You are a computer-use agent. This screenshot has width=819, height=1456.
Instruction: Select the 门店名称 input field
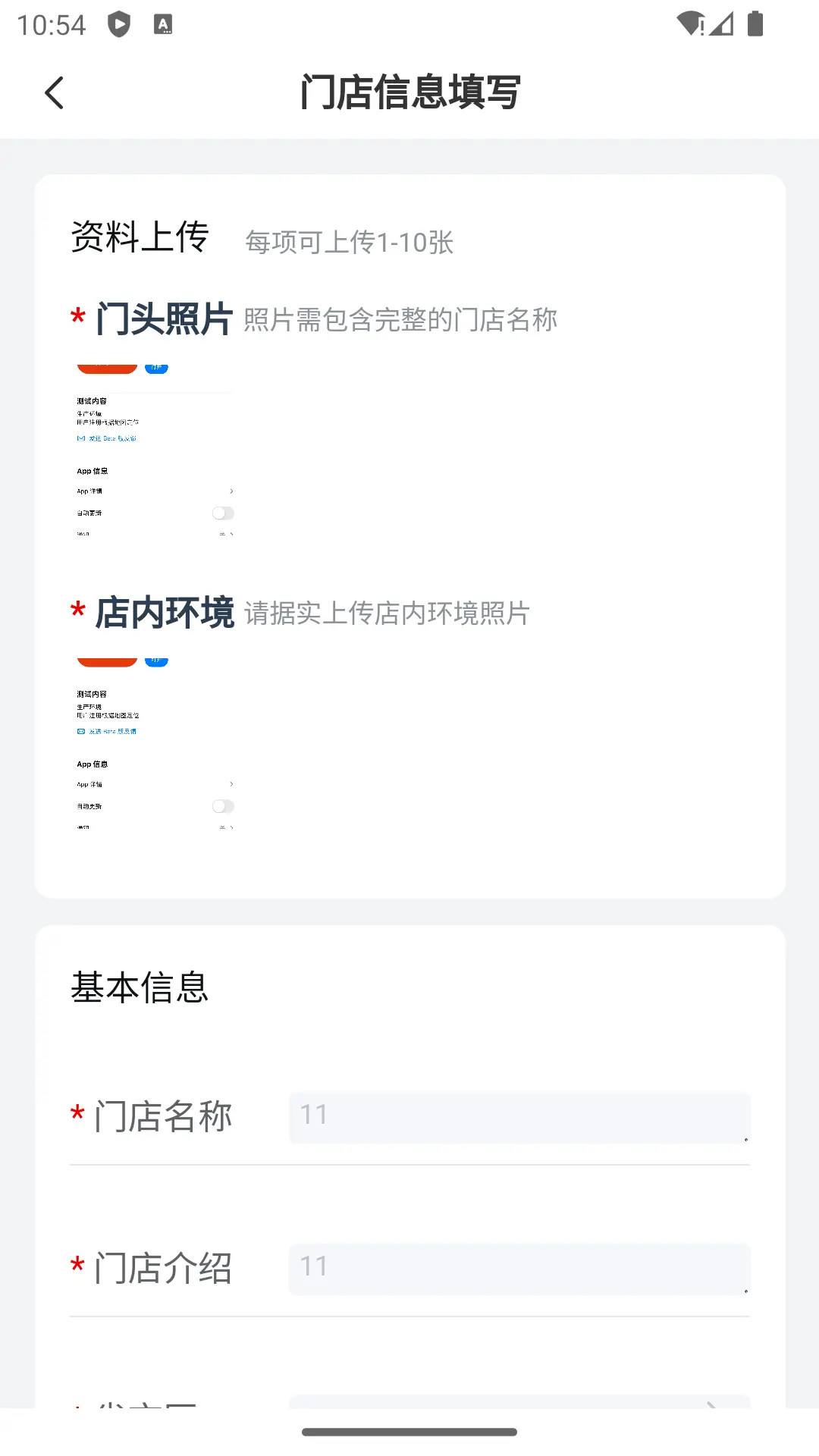pyautogui.click(x=518, y=1116)
